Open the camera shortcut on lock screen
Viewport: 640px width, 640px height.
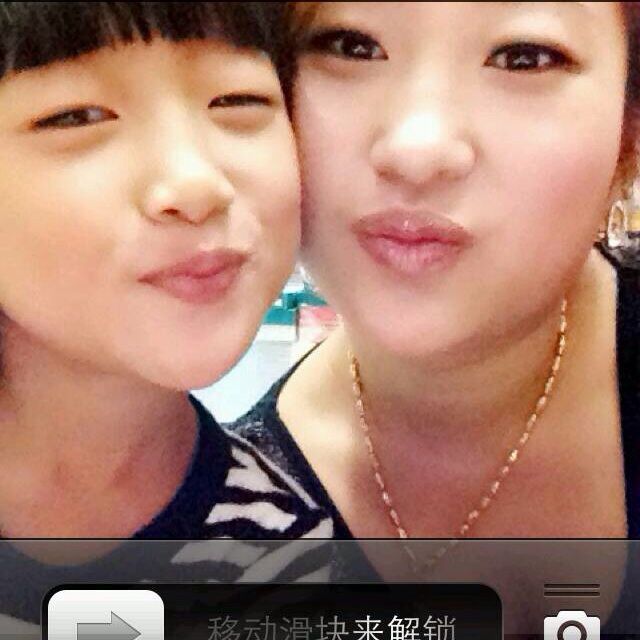[x=572, y=622]
